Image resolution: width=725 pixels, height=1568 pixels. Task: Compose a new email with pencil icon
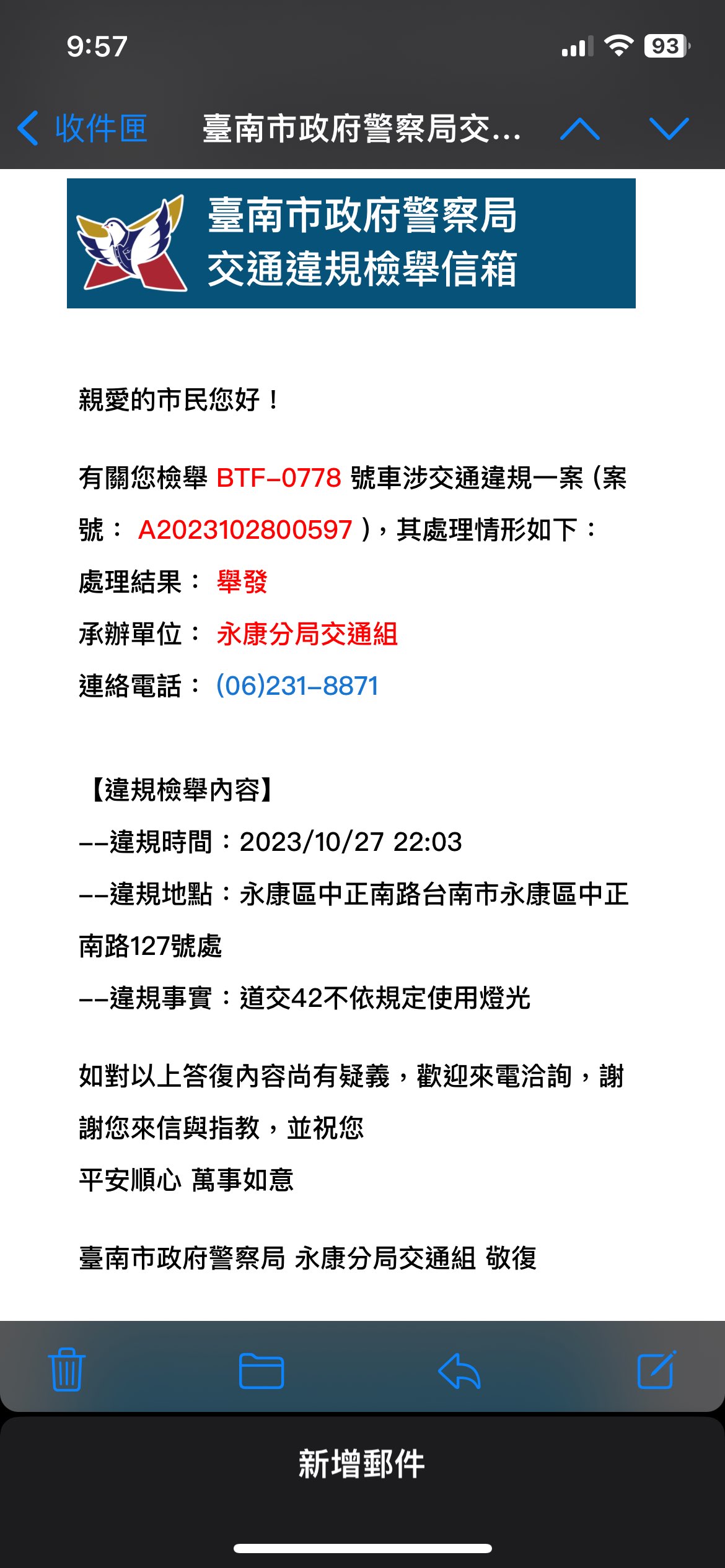click(656, 1369)
